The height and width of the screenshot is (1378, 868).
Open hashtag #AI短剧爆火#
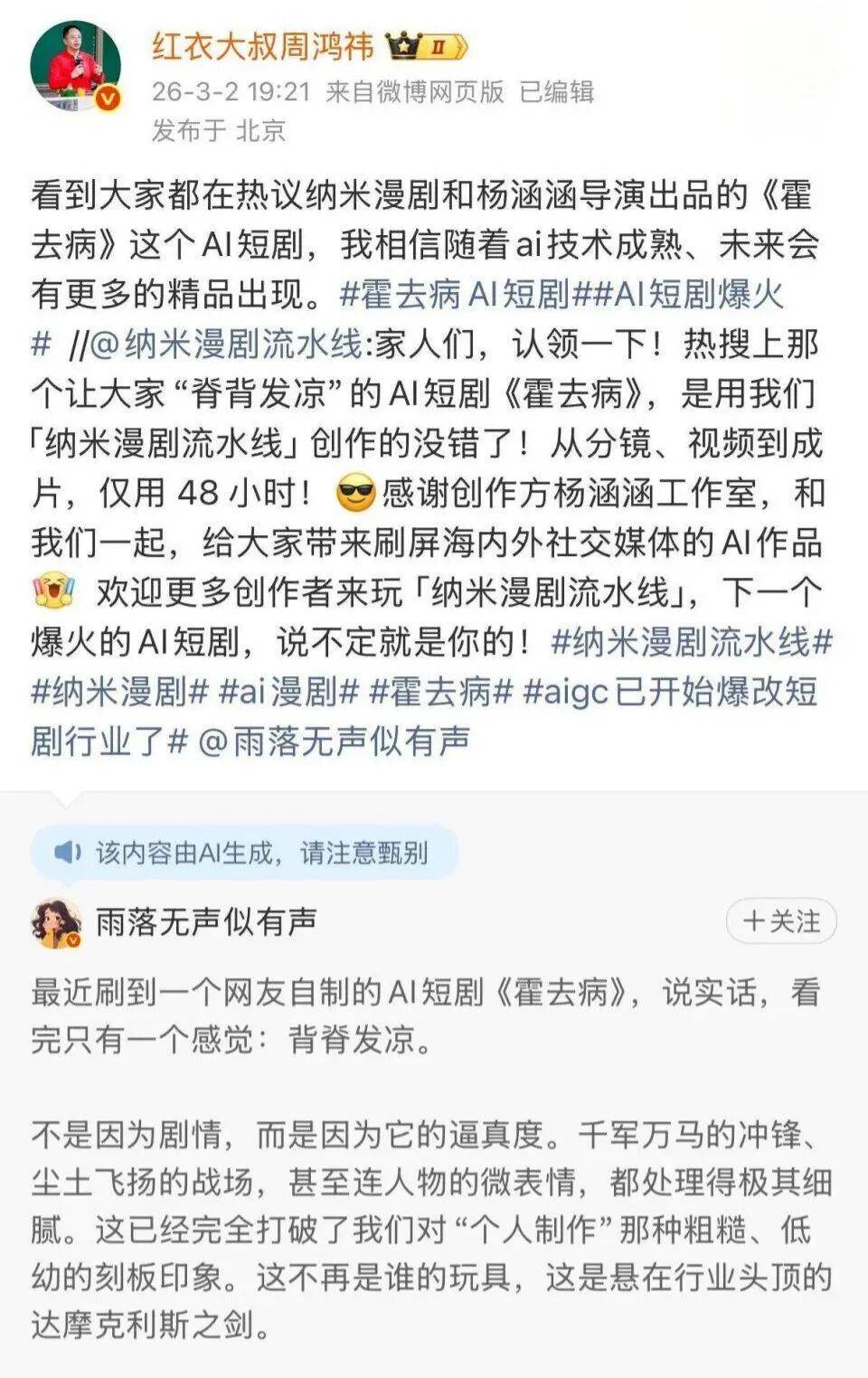click(x=687, y=294)
